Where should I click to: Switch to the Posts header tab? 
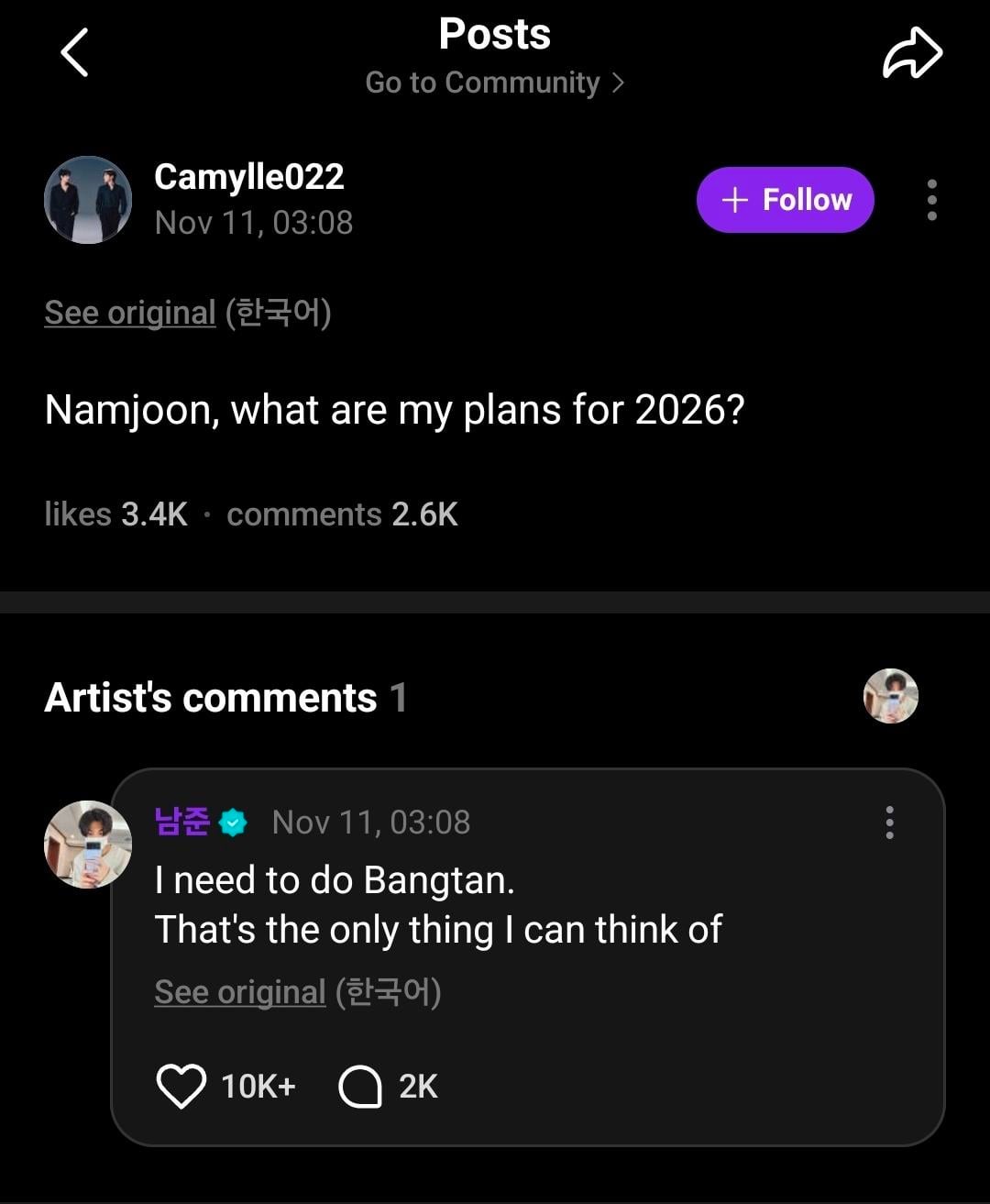495,33
